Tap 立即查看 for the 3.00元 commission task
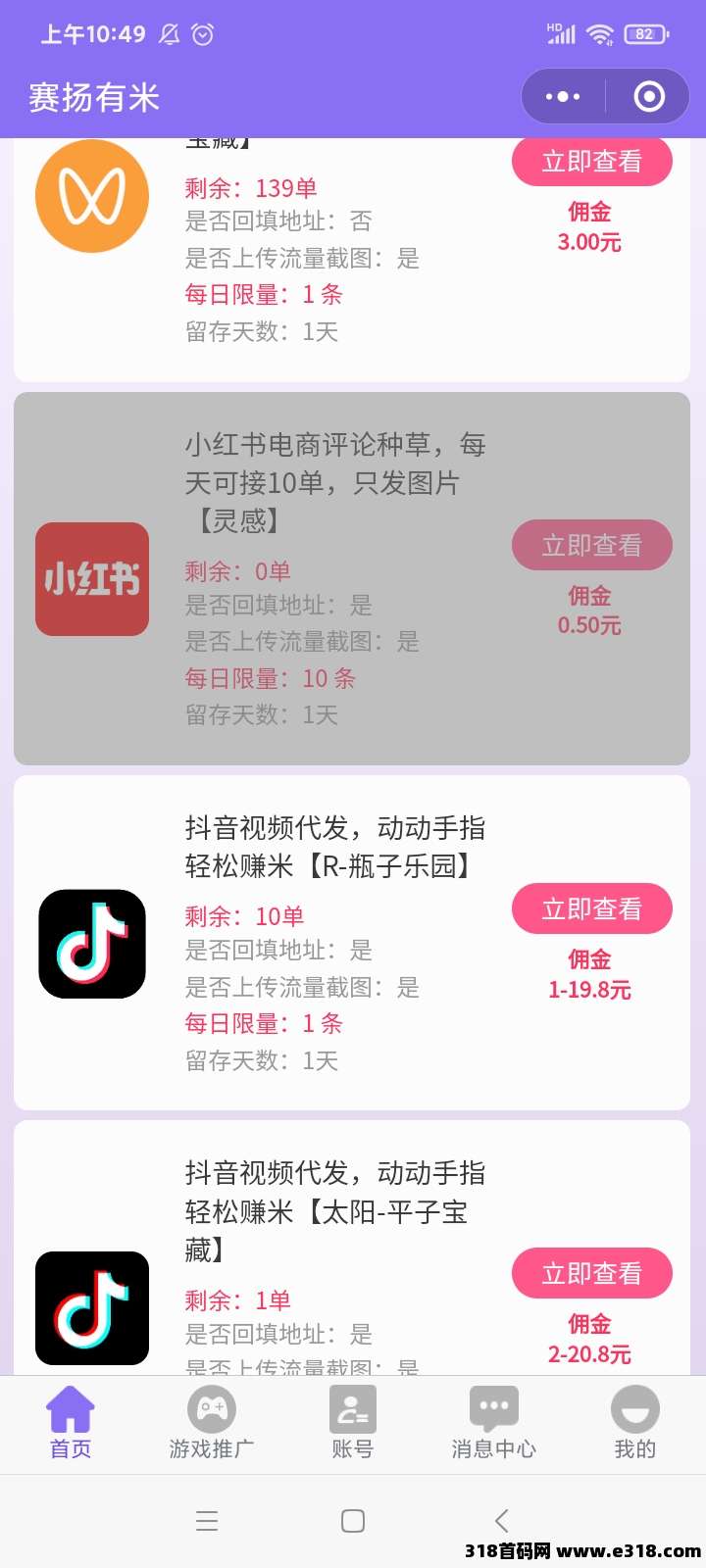Image resolution: width=706 pixels, height=1568 pixels. coord(591,161)
